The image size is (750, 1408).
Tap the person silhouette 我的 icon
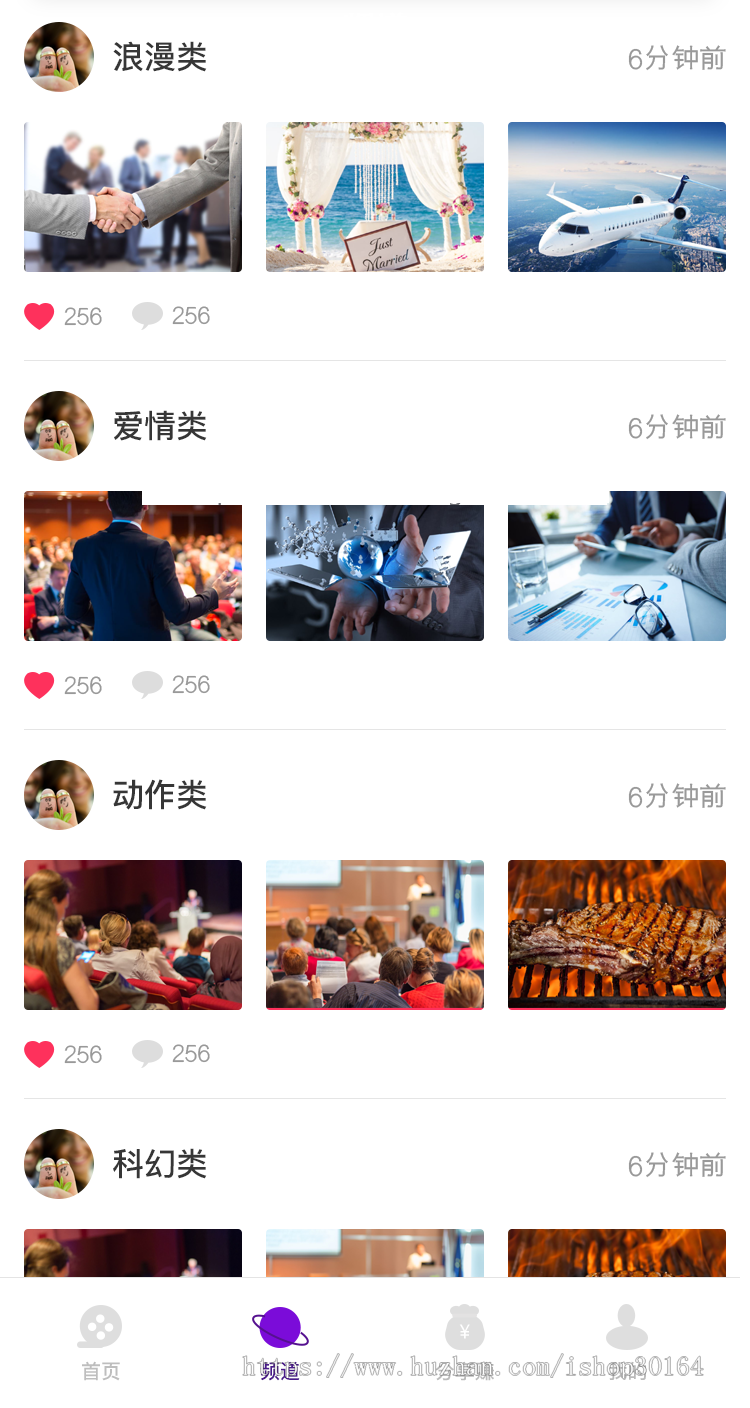click(627, 1328)
